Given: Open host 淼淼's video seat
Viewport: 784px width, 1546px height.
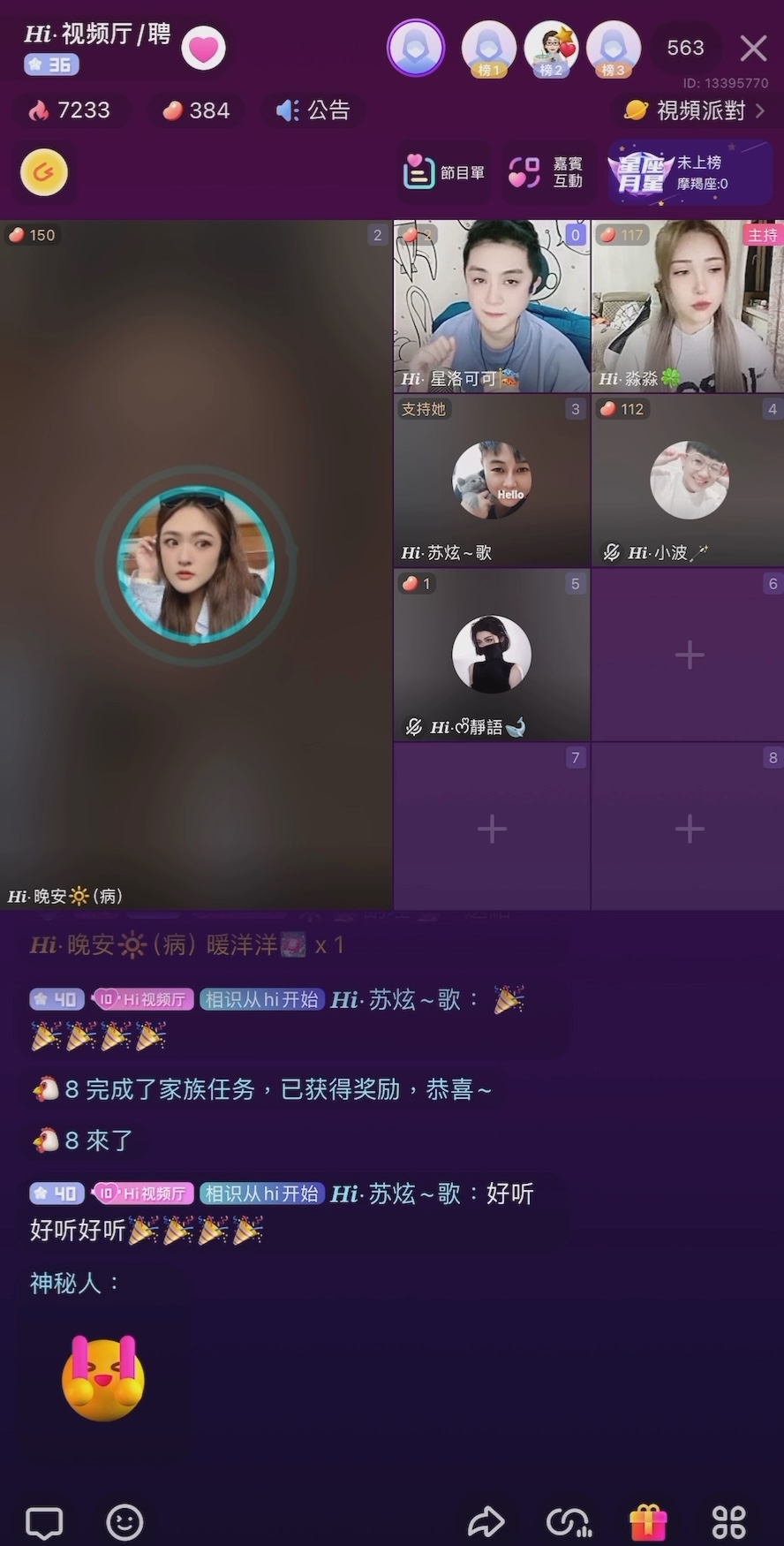Looking at the screenshot, I should pyautogui.click(x=688, y=306).
